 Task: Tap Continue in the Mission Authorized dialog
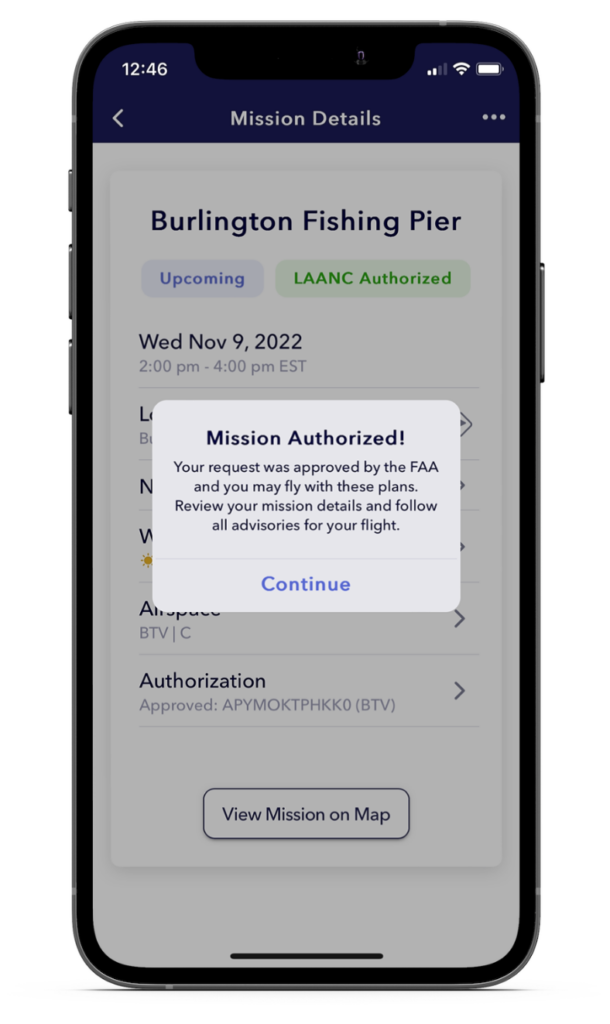pyautogui.click(x=305, y=584)
